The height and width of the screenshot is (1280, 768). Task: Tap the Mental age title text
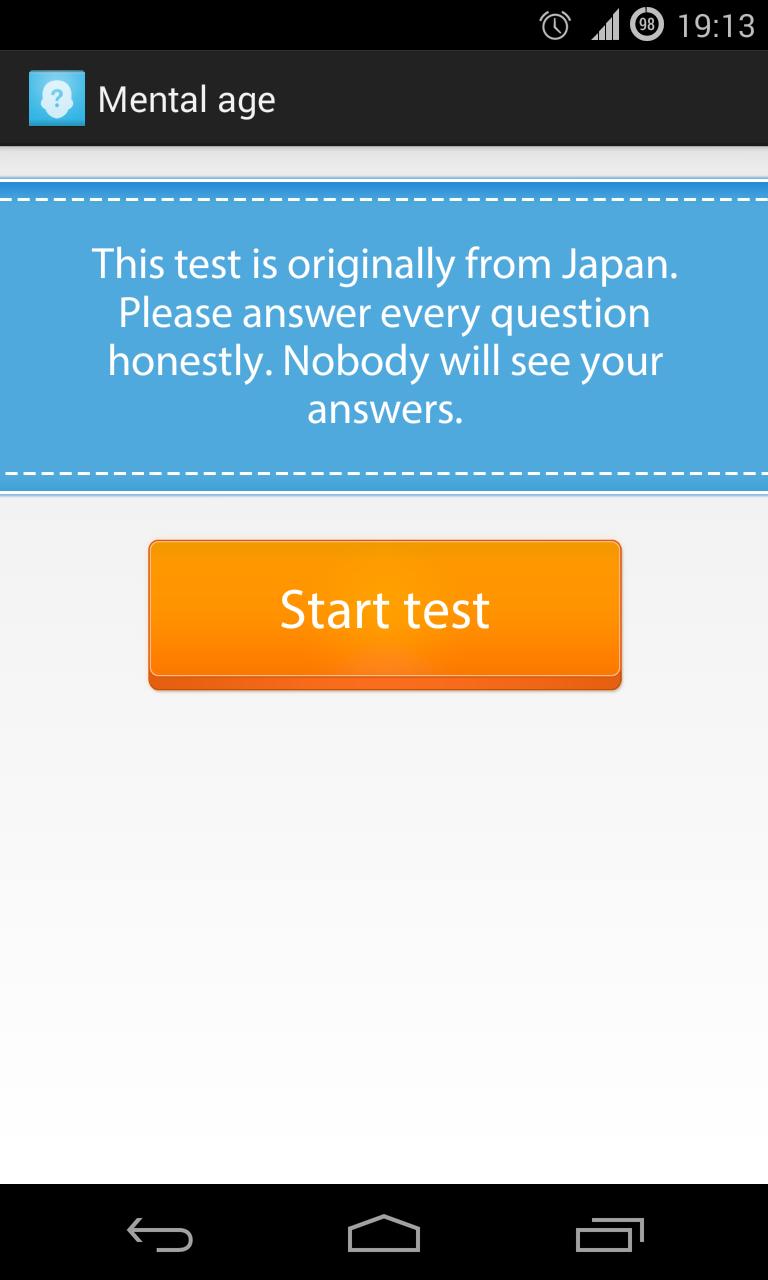click(185, 98)
